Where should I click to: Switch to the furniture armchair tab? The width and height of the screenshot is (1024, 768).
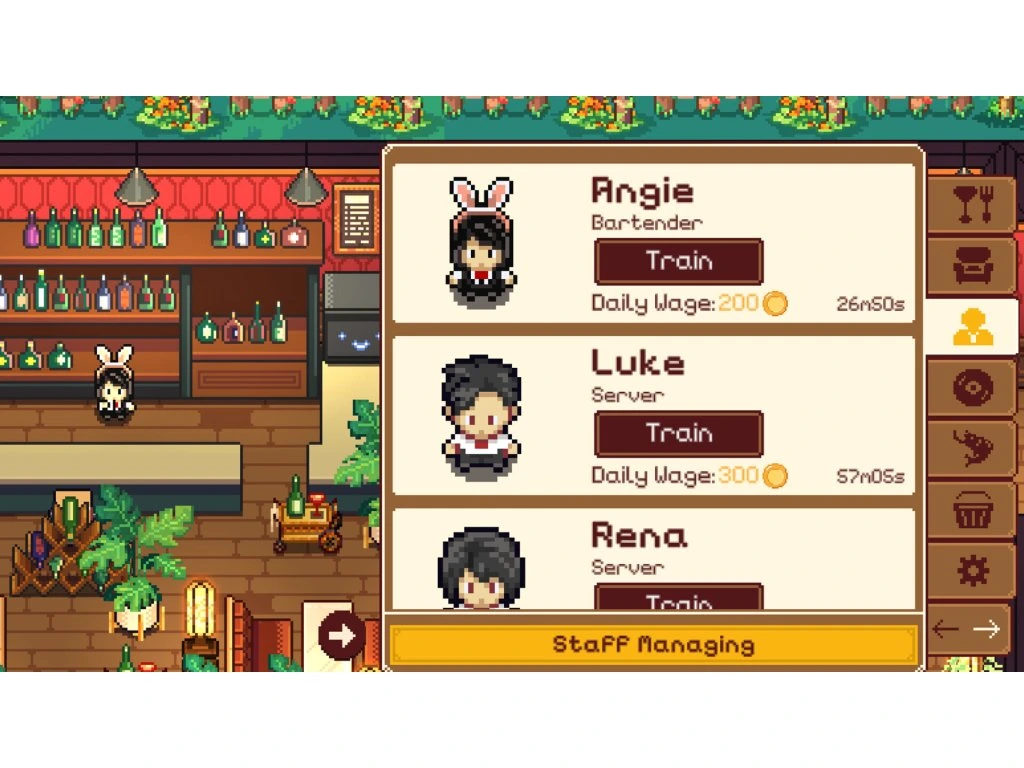pos(972,265)
